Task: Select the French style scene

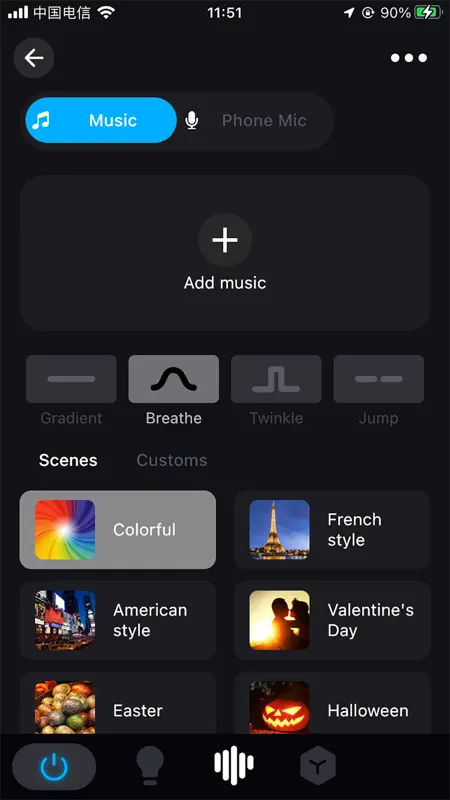Action: click(332, 530)
